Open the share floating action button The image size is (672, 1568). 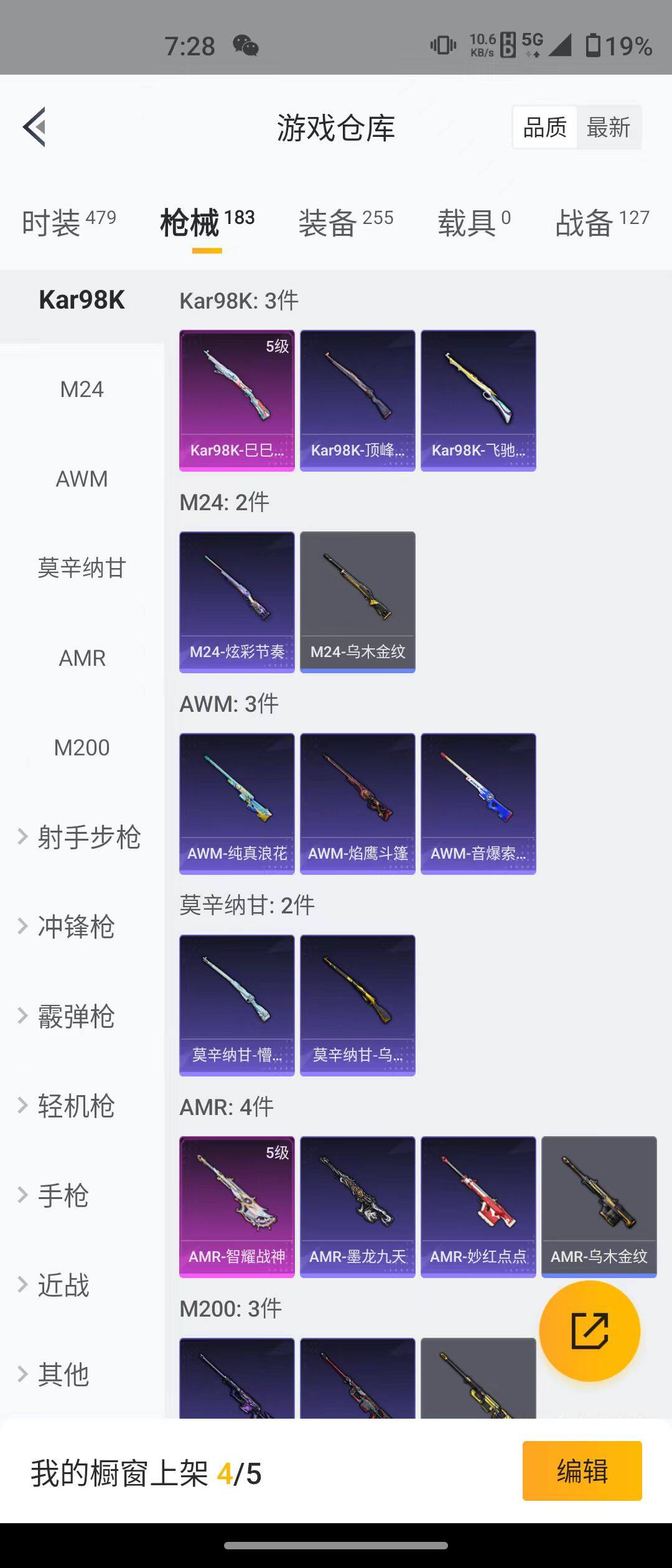click(590, 1333)
